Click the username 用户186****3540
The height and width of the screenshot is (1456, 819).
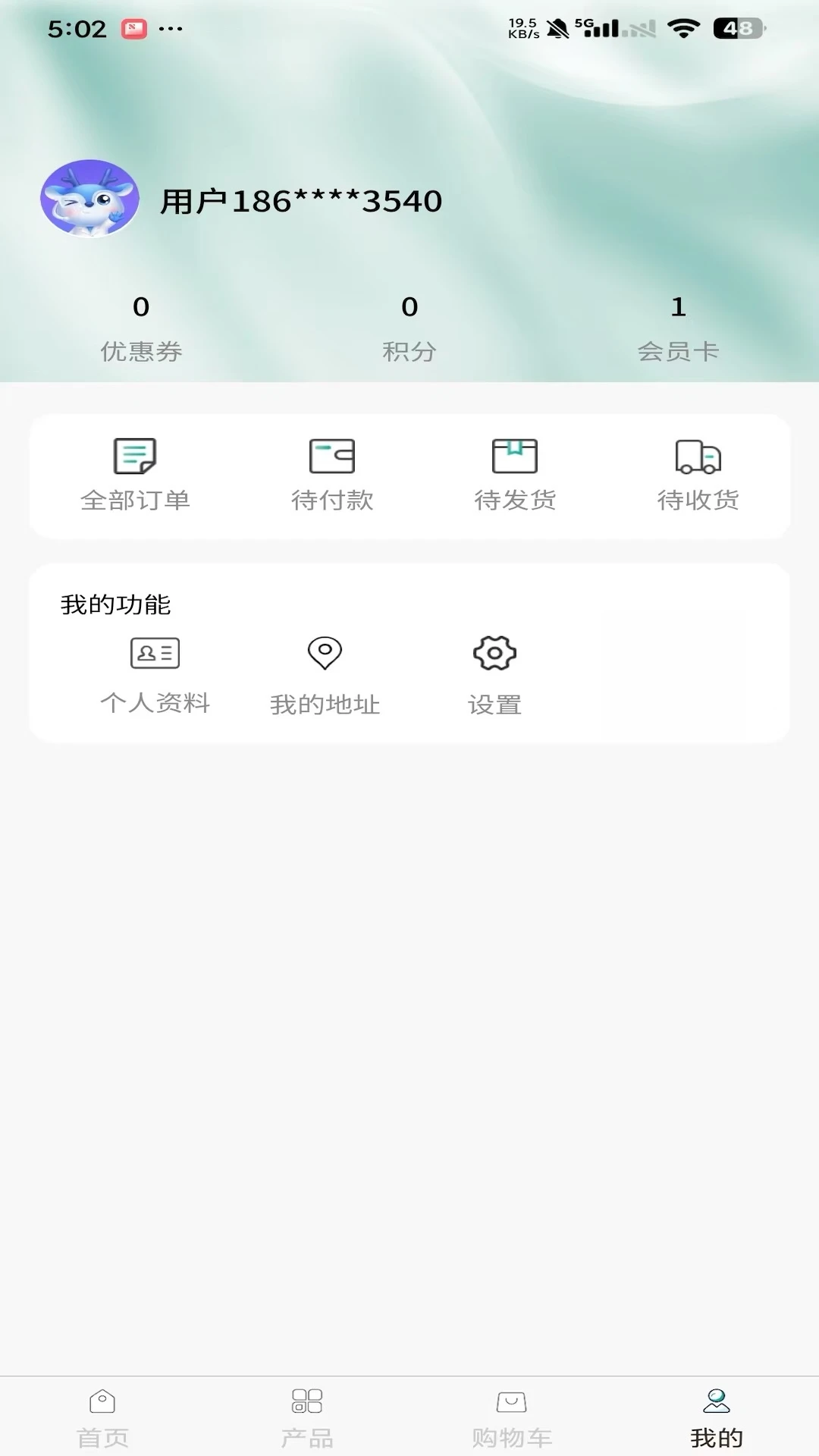click(x=299, y=199)
